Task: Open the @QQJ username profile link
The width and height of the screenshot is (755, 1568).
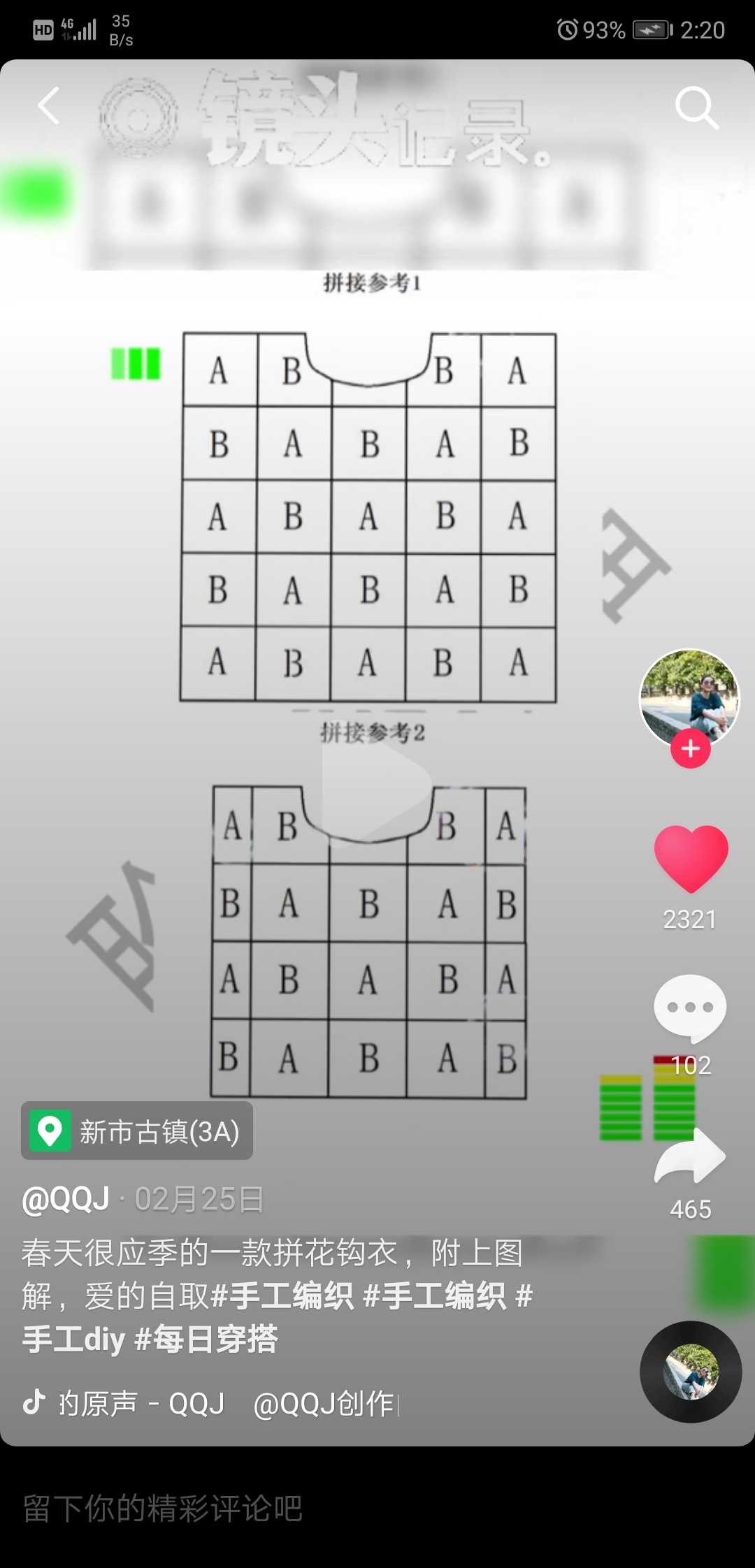Action: [66, 1200]
